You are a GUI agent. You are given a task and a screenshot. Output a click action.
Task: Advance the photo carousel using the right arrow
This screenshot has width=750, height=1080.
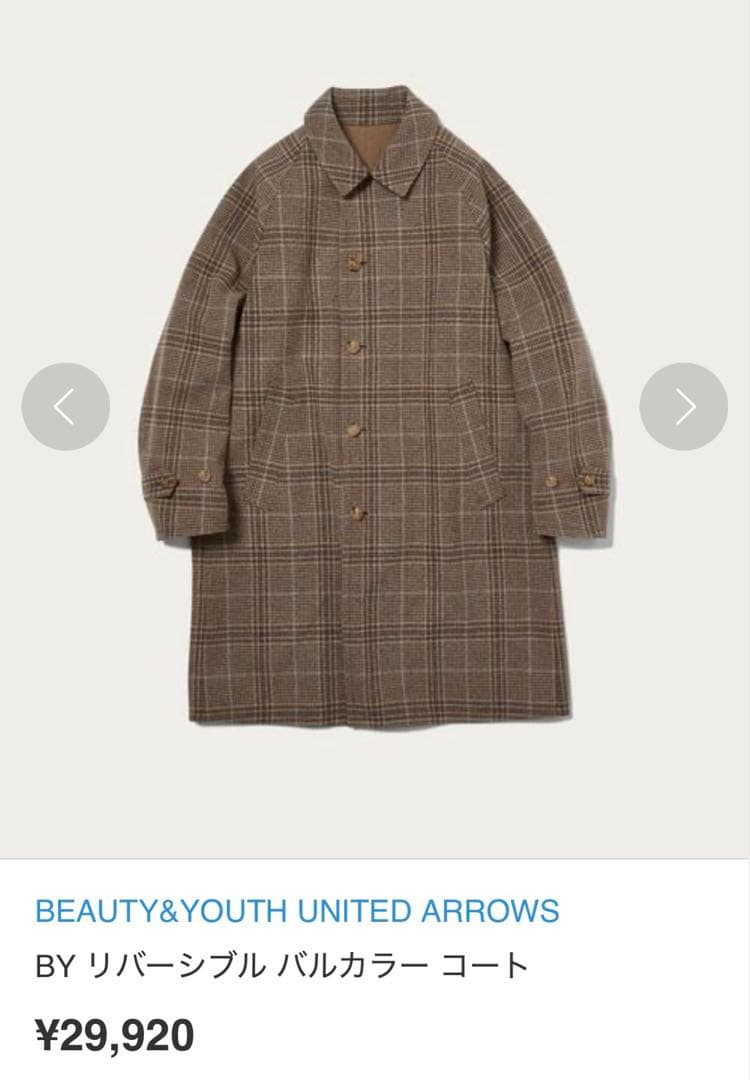coord(685,406)
